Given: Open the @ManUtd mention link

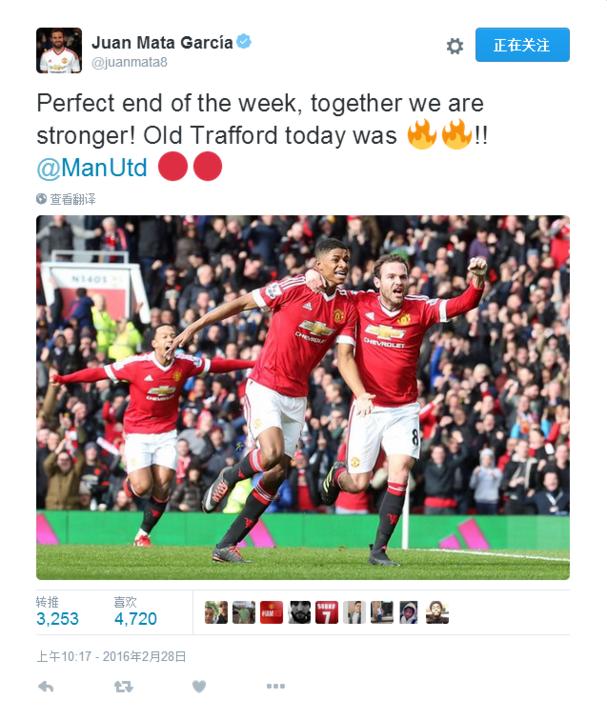Looking at the screenshot, I should click(92, 167).
